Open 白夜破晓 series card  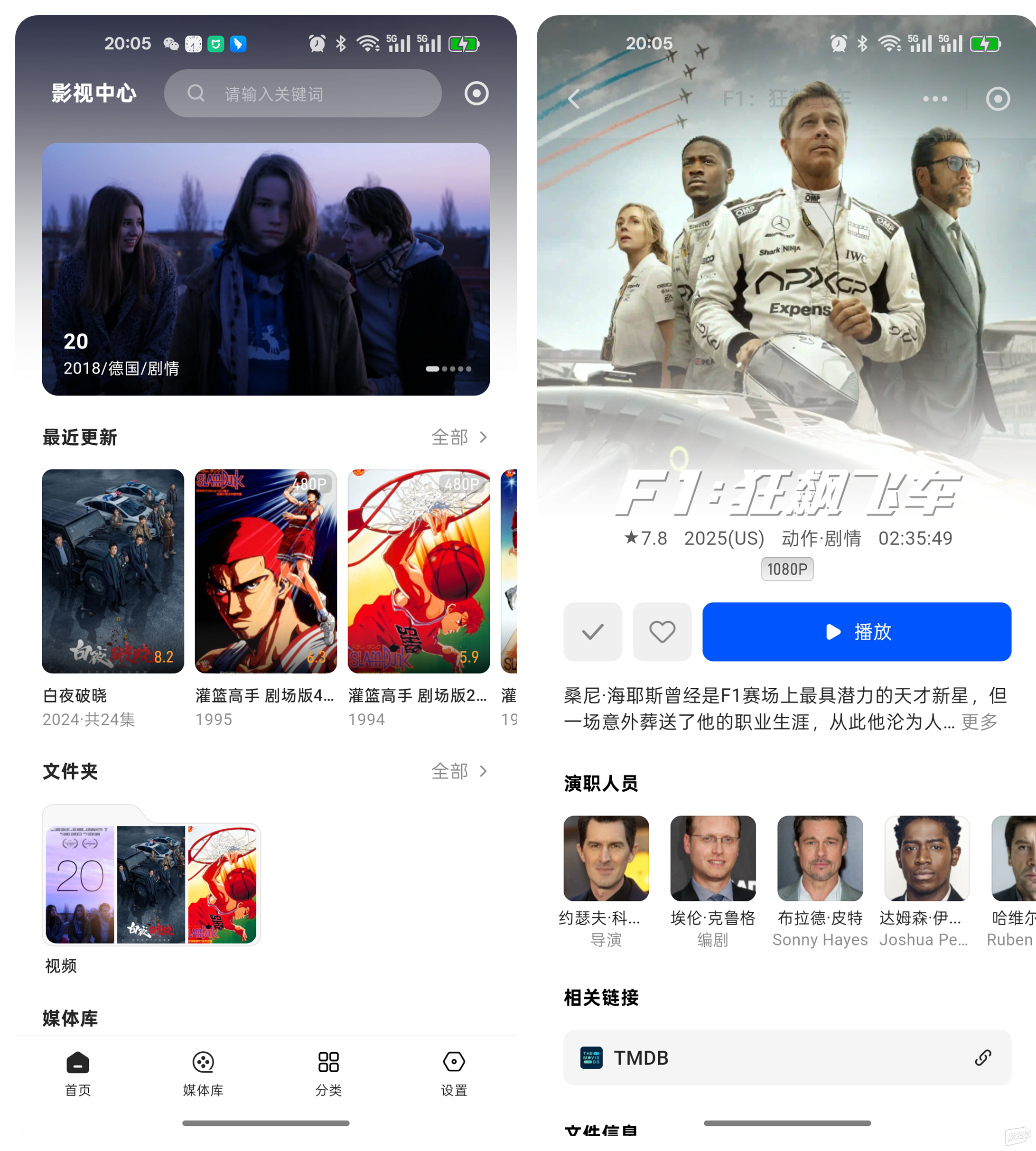(x=112, y=571)
